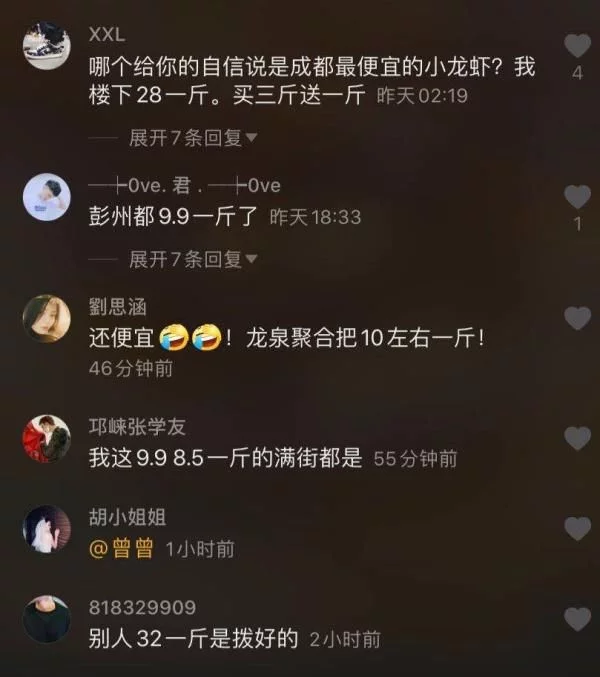The height and width of the screenshot is (677, 600).
Task: Like 劉思涵's comment
Action: click(577, 319)
